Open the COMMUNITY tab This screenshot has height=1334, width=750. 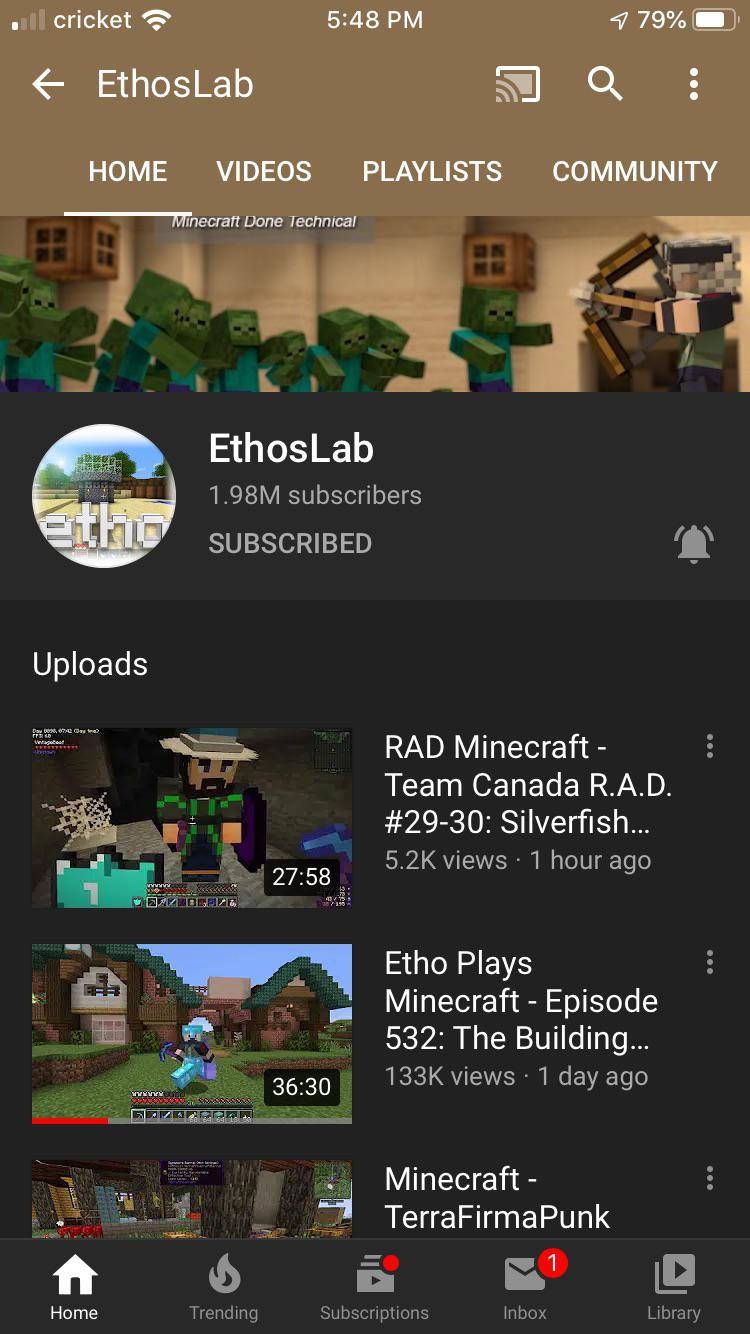pos(634,171)
